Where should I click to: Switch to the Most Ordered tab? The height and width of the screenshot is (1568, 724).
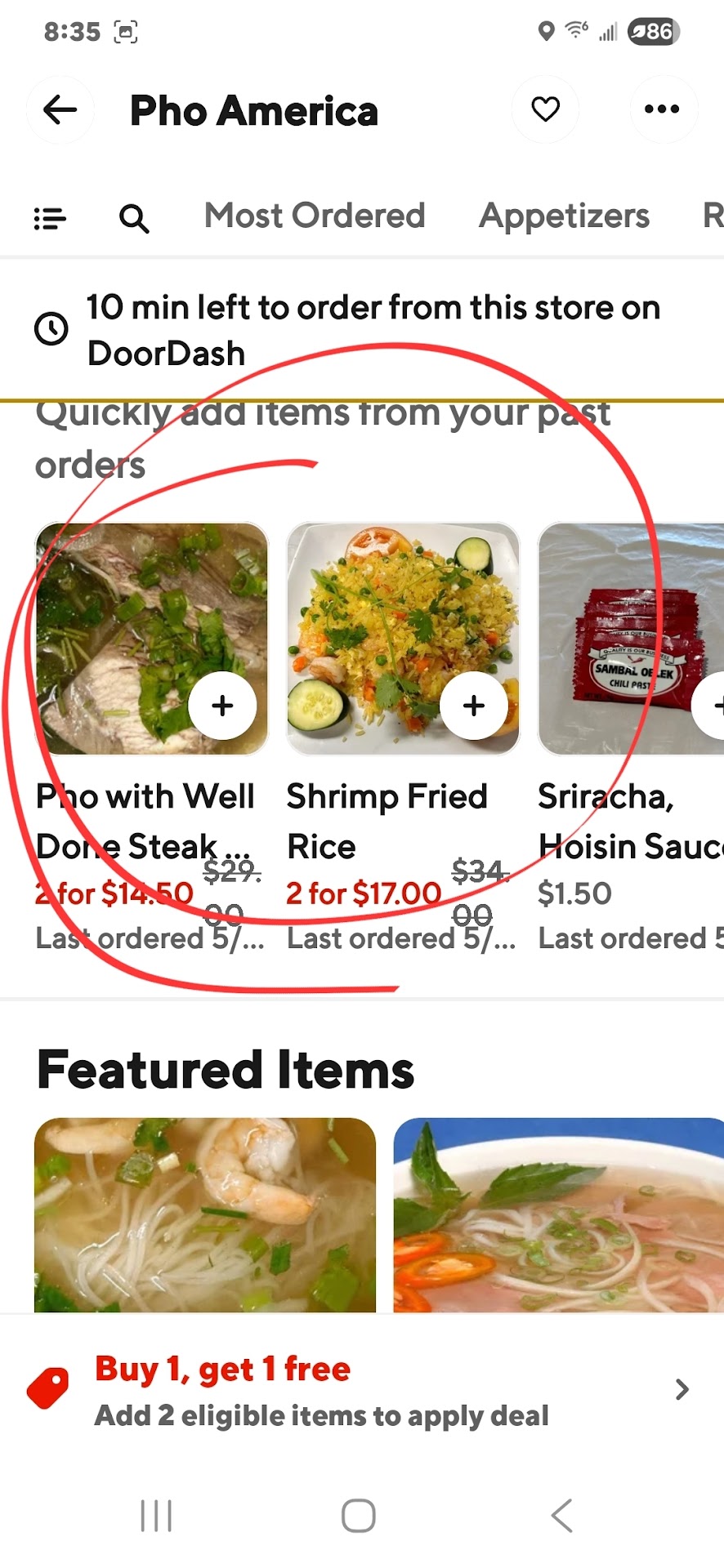315,216
